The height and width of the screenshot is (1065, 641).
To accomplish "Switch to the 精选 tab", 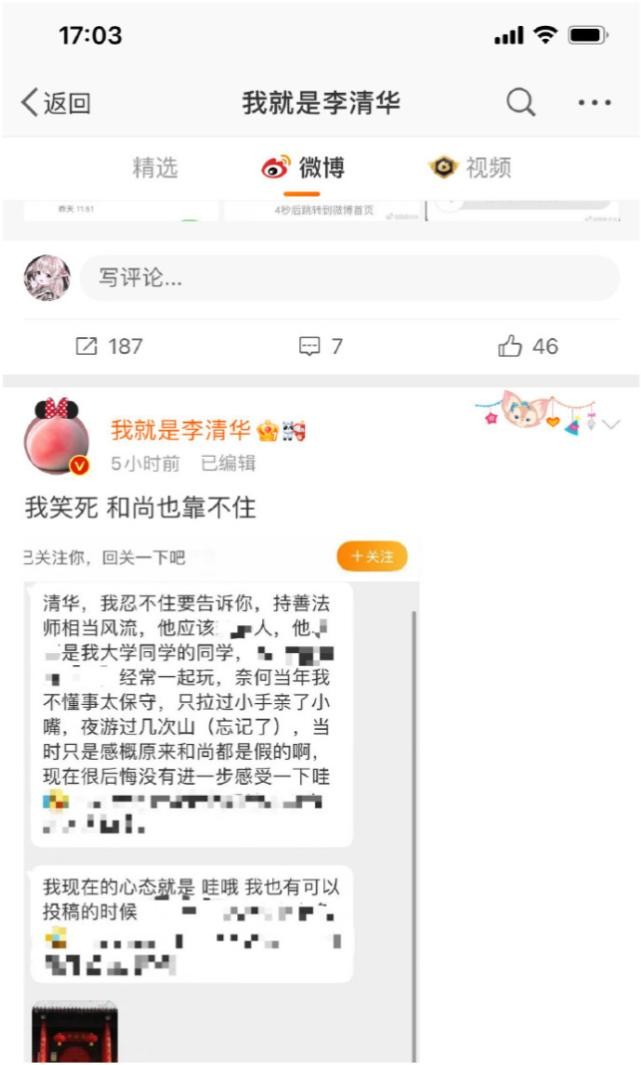I will click(155, 168).
